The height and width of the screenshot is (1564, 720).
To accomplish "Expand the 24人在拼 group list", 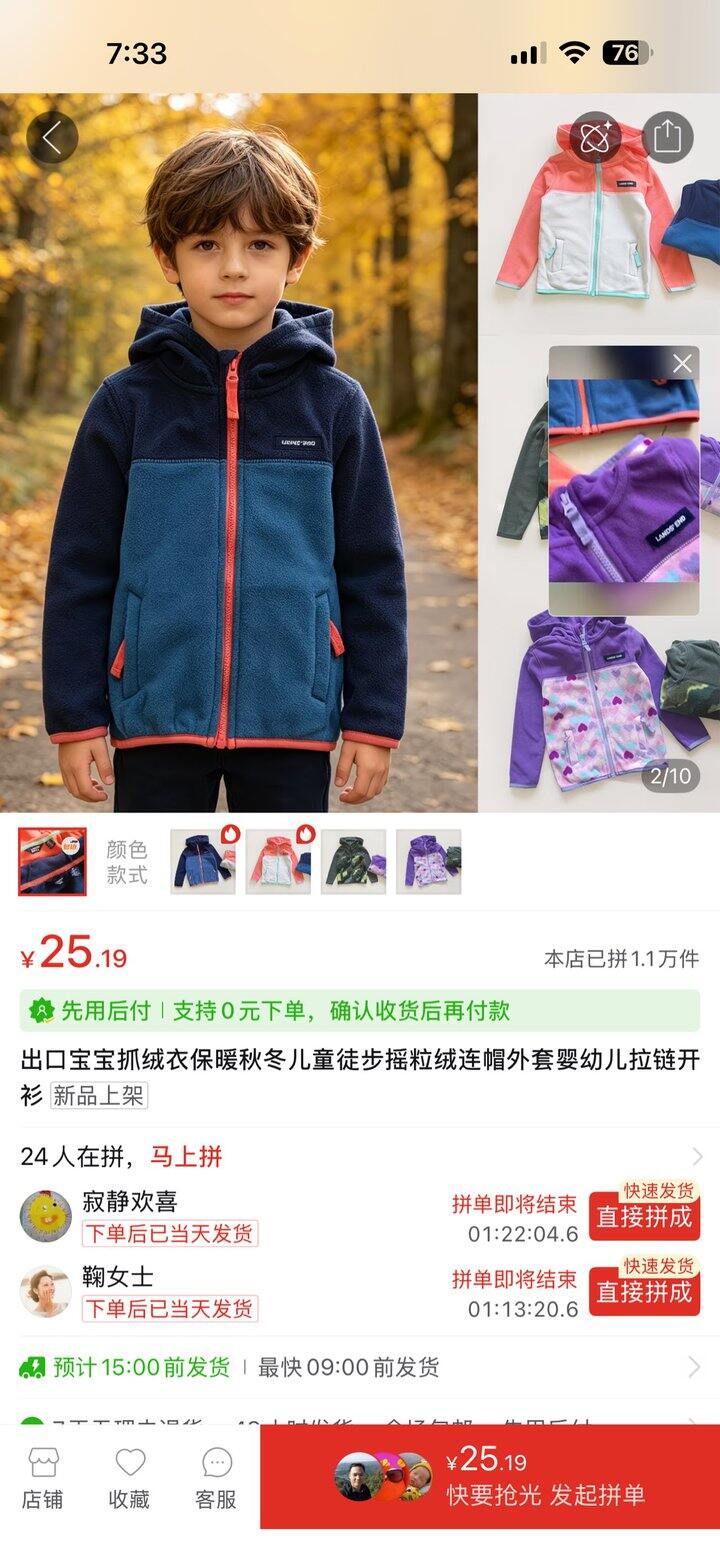I will coord(360,1157).
